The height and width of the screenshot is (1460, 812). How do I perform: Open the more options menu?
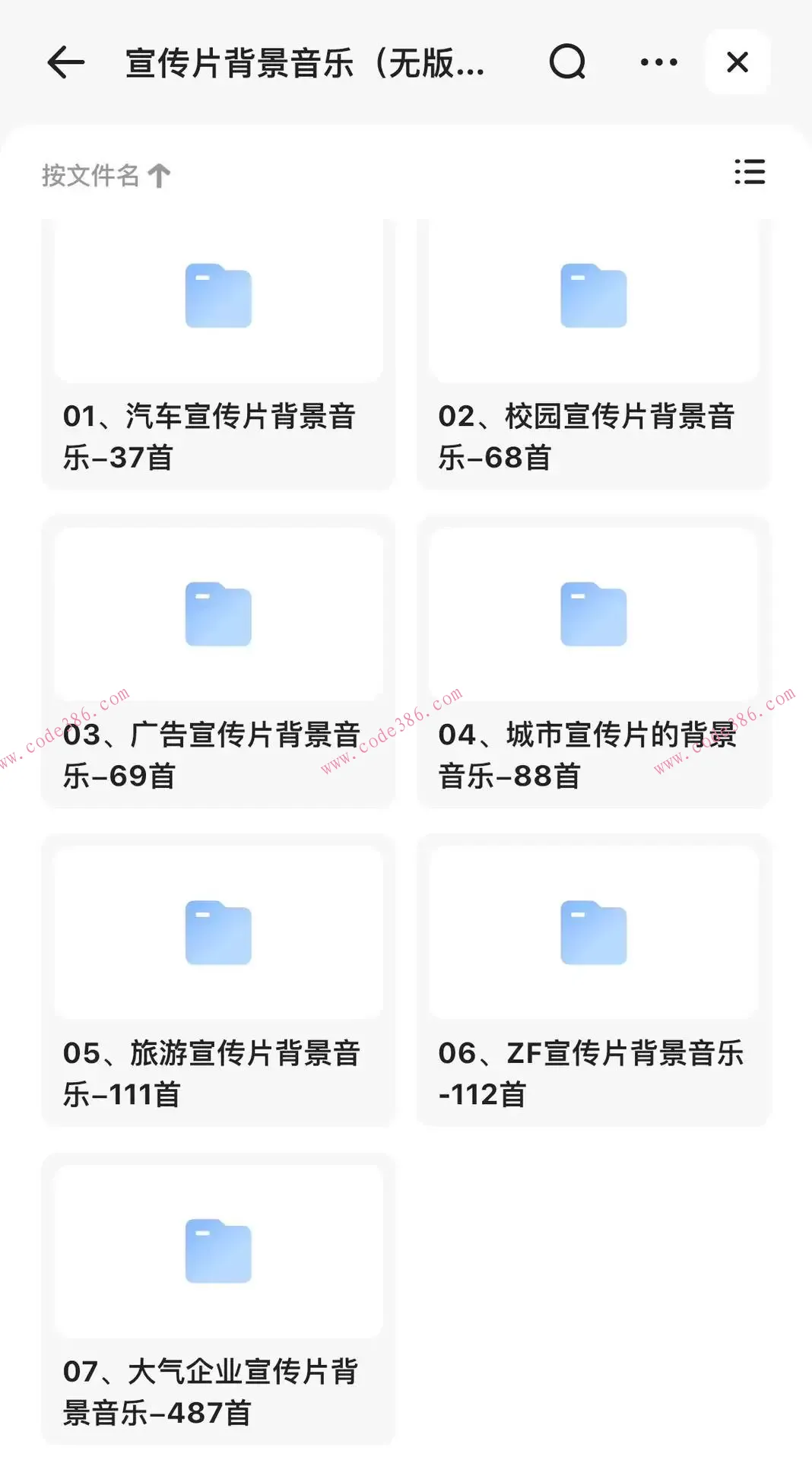[657, 62]
